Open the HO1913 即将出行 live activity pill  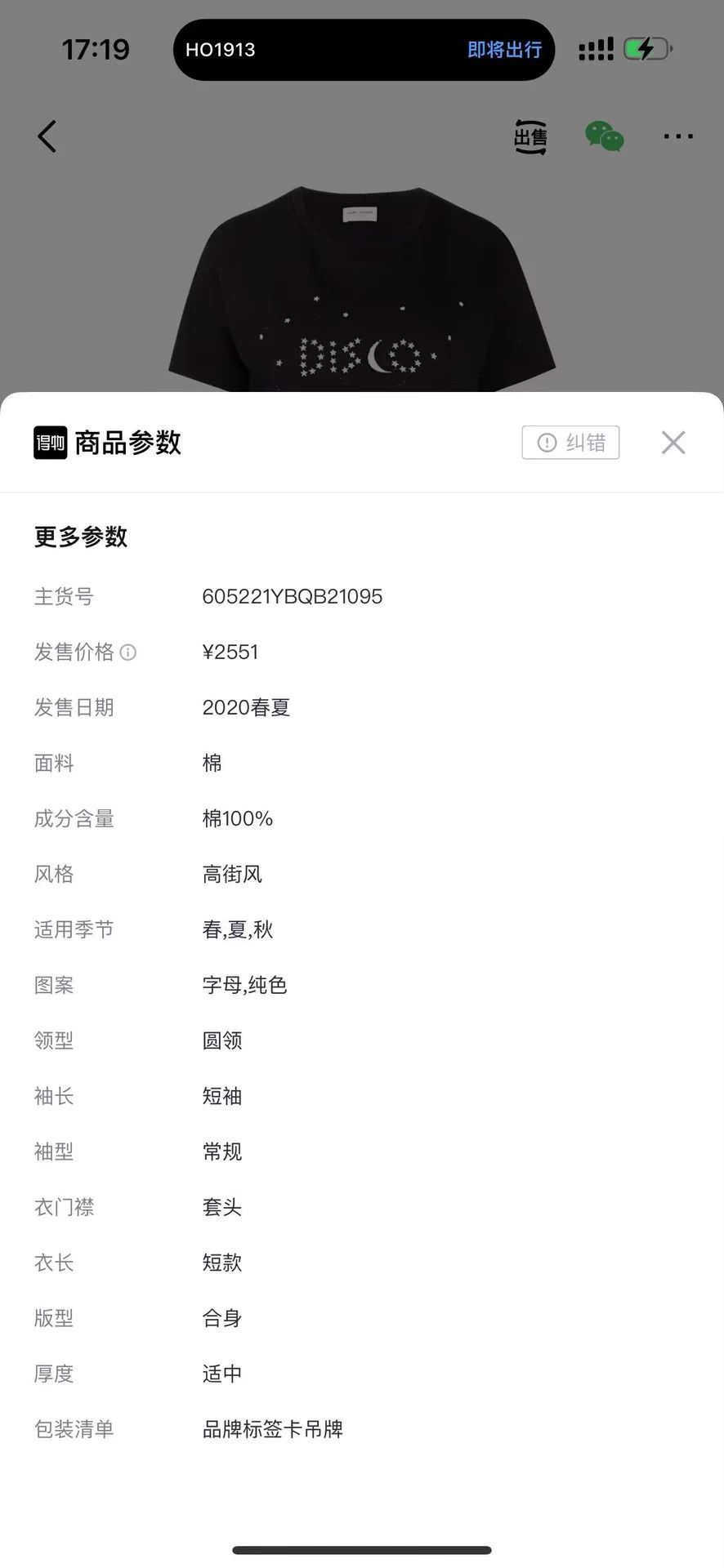point(364,50)
